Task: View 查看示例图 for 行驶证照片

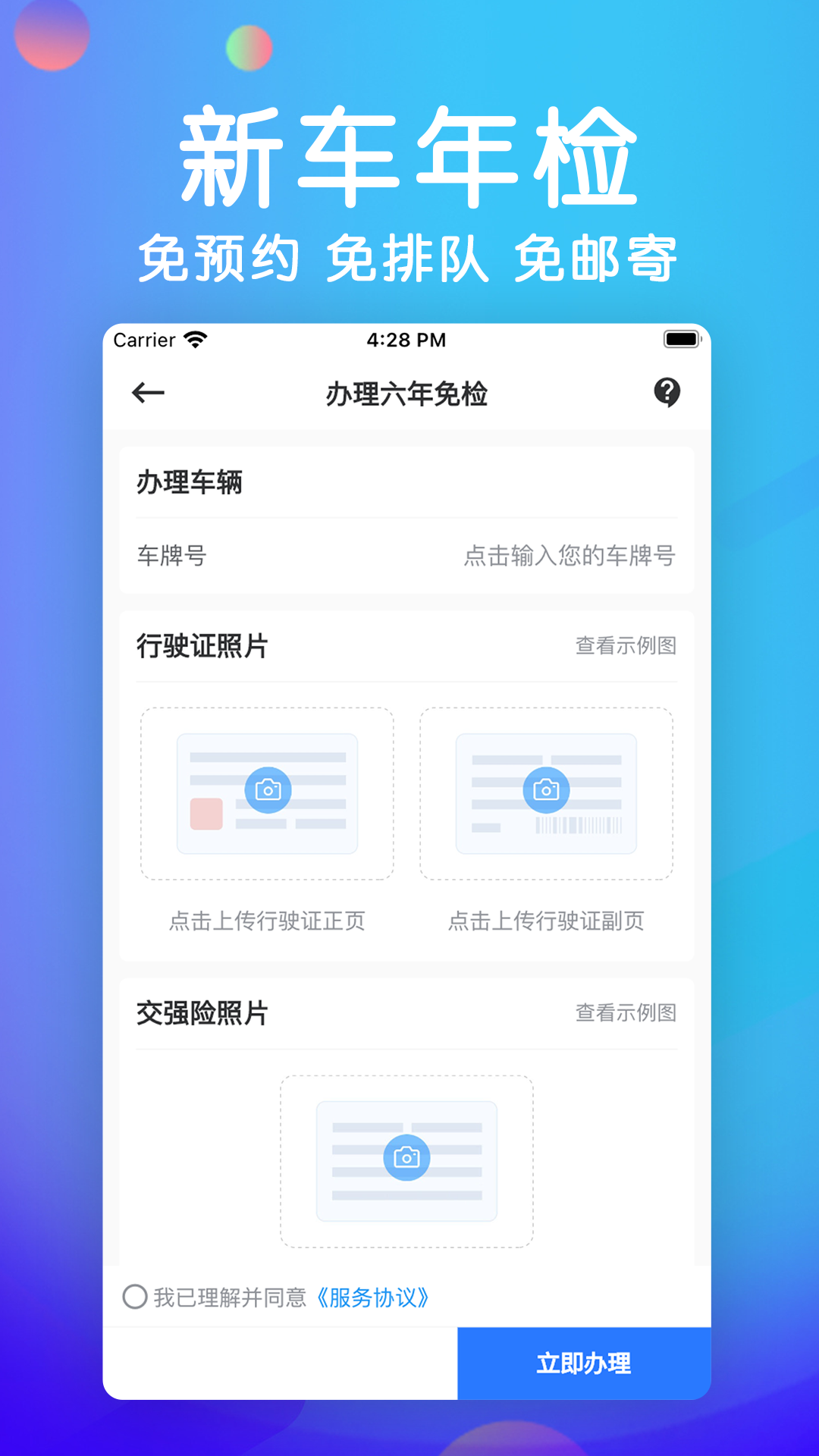Action: pos(626,645)
